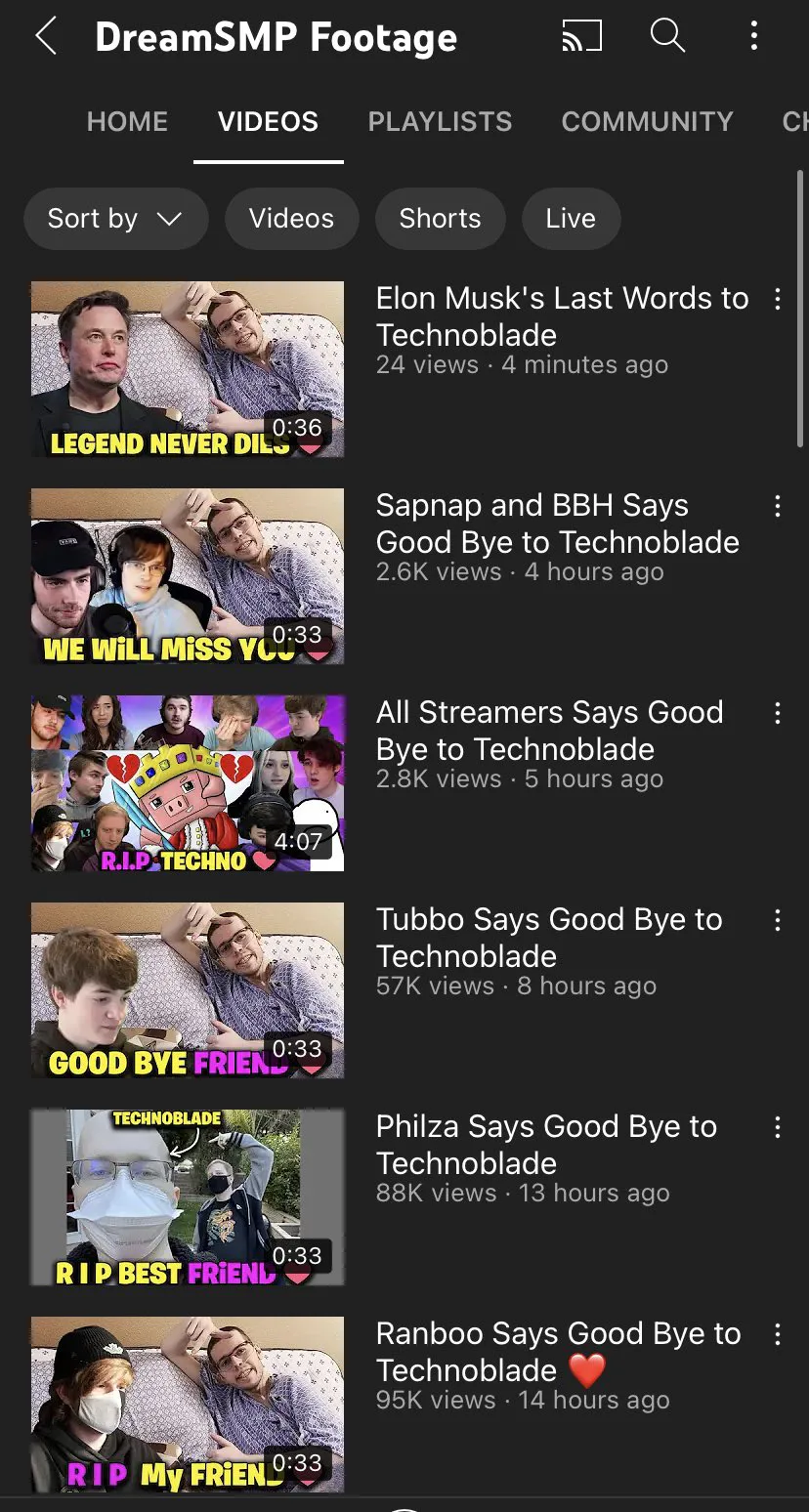Image resolution: width=809 pixels, height=1512 pixels.
Task: Select the Live filter chip
Action: (x=571, y=219)
